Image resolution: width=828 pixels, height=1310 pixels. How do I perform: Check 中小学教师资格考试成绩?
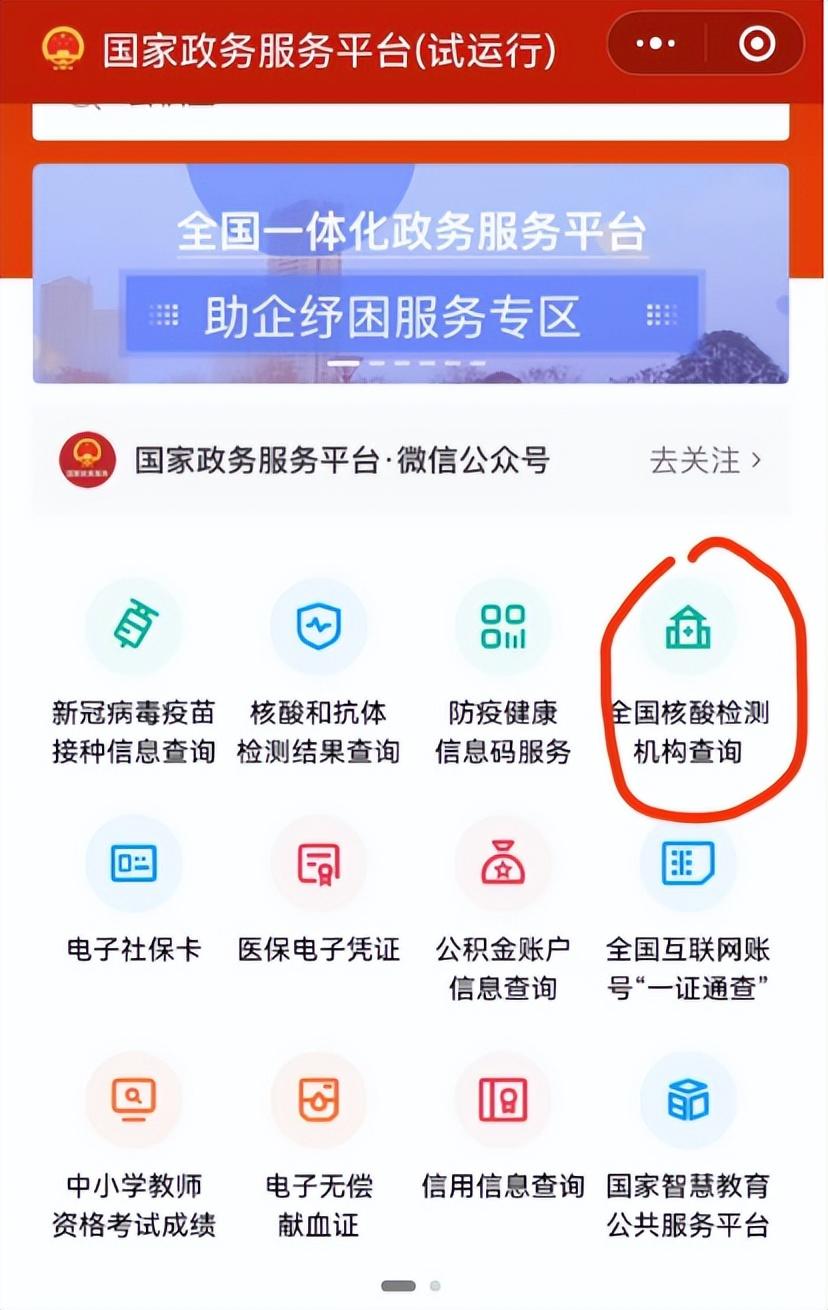pos(134,1101)
